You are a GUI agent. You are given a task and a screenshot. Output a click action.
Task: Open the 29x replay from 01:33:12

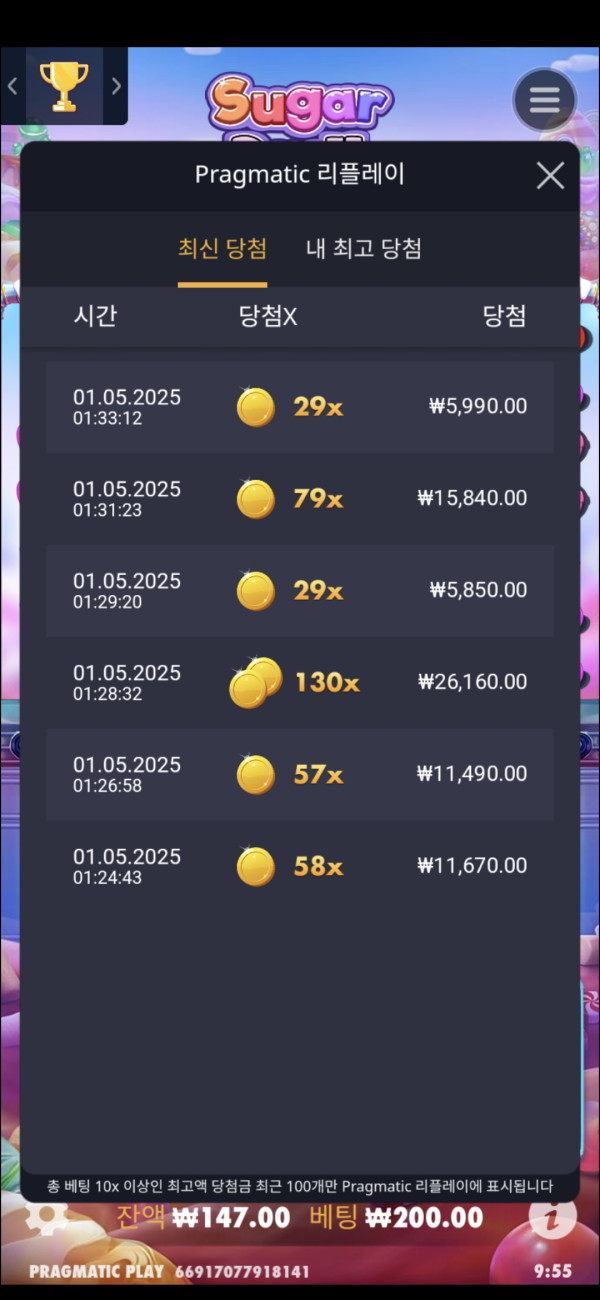[300, 407]
